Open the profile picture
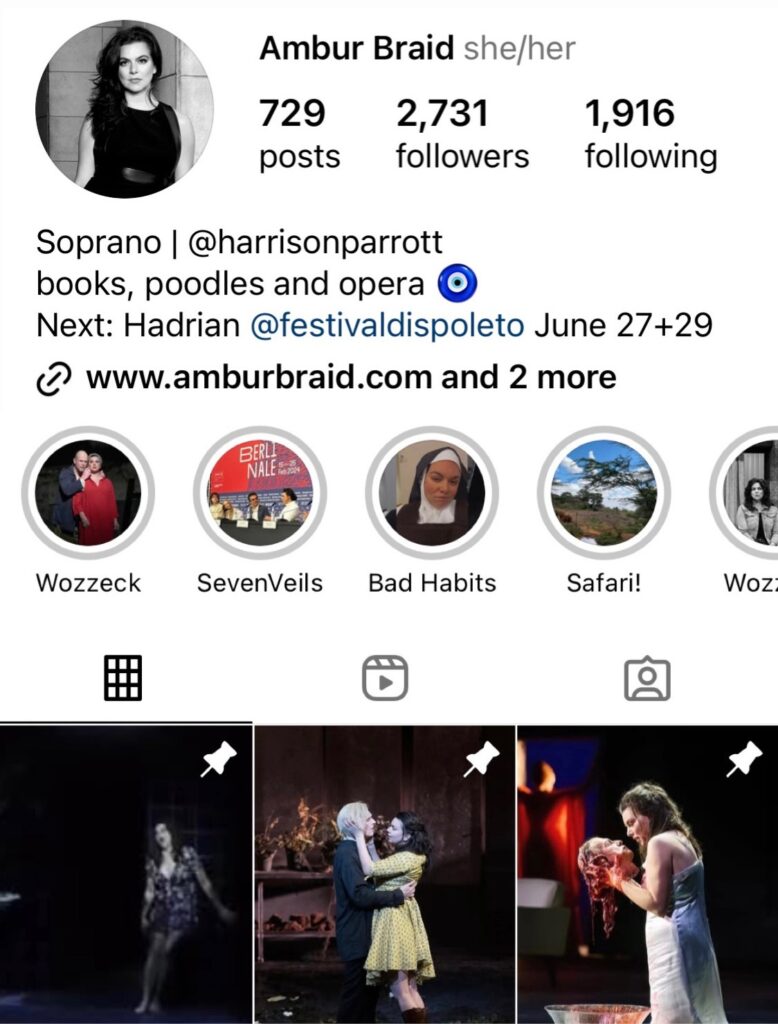The width and height of the screenshot is (778, 1024). (x=124, y=108)
